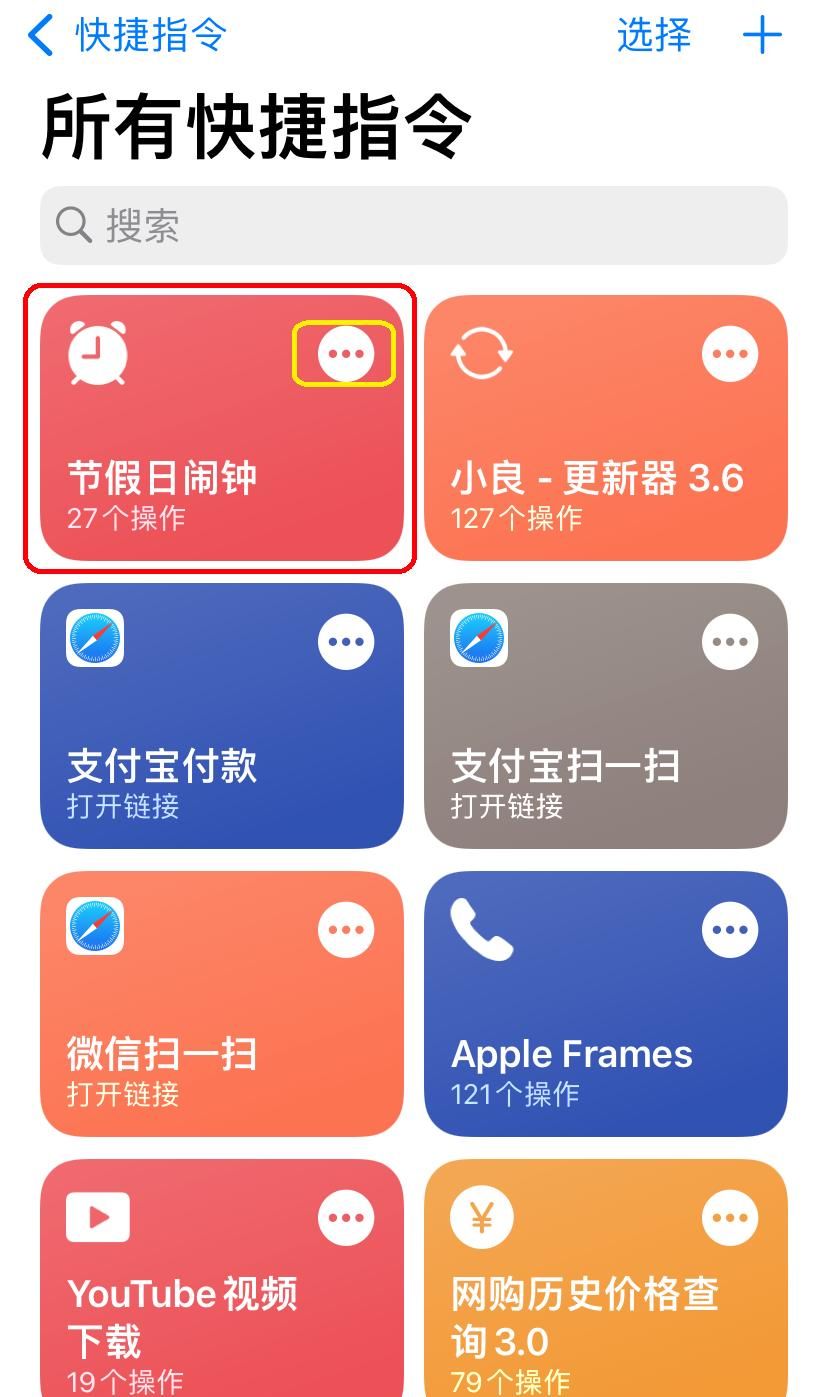Open options menu for 节假日闹钟 shortcut
This screenshot has height=1397, width=827.
pyautogui.click(x=345, y=352)
